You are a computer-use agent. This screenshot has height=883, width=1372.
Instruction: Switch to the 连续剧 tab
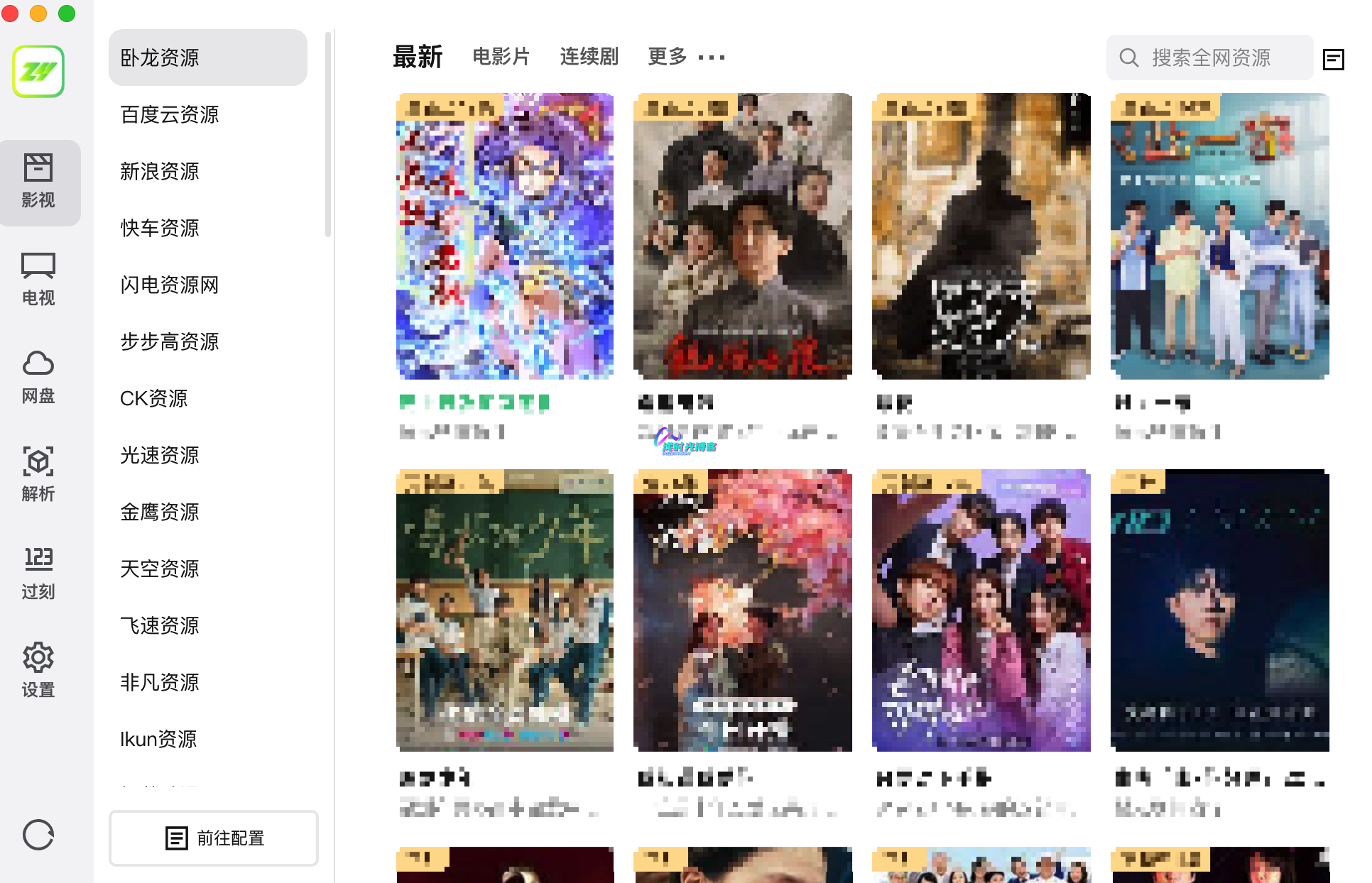click(589, 57)
